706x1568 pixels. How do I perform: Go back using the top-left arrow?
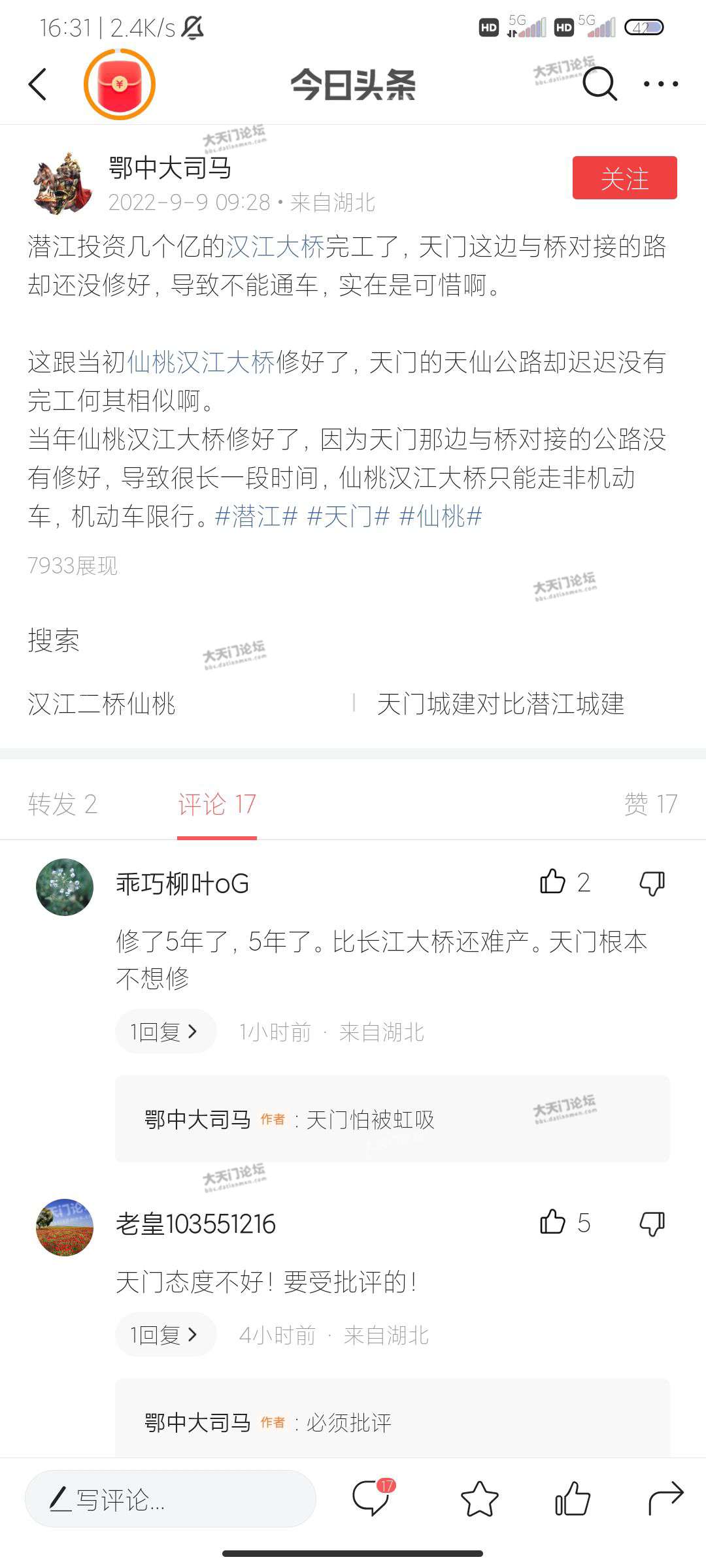coord(38,84)
